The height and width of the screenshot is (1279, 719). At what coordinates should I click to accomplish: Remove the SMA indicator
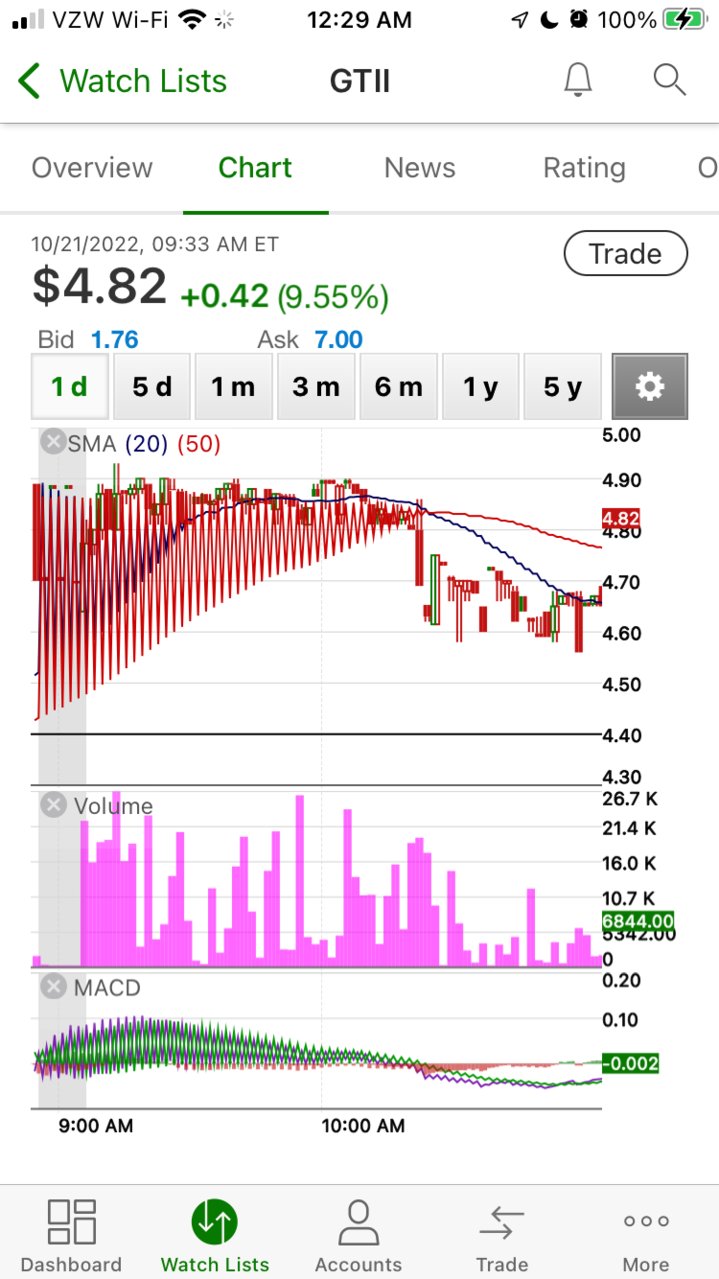coord(52,442)
